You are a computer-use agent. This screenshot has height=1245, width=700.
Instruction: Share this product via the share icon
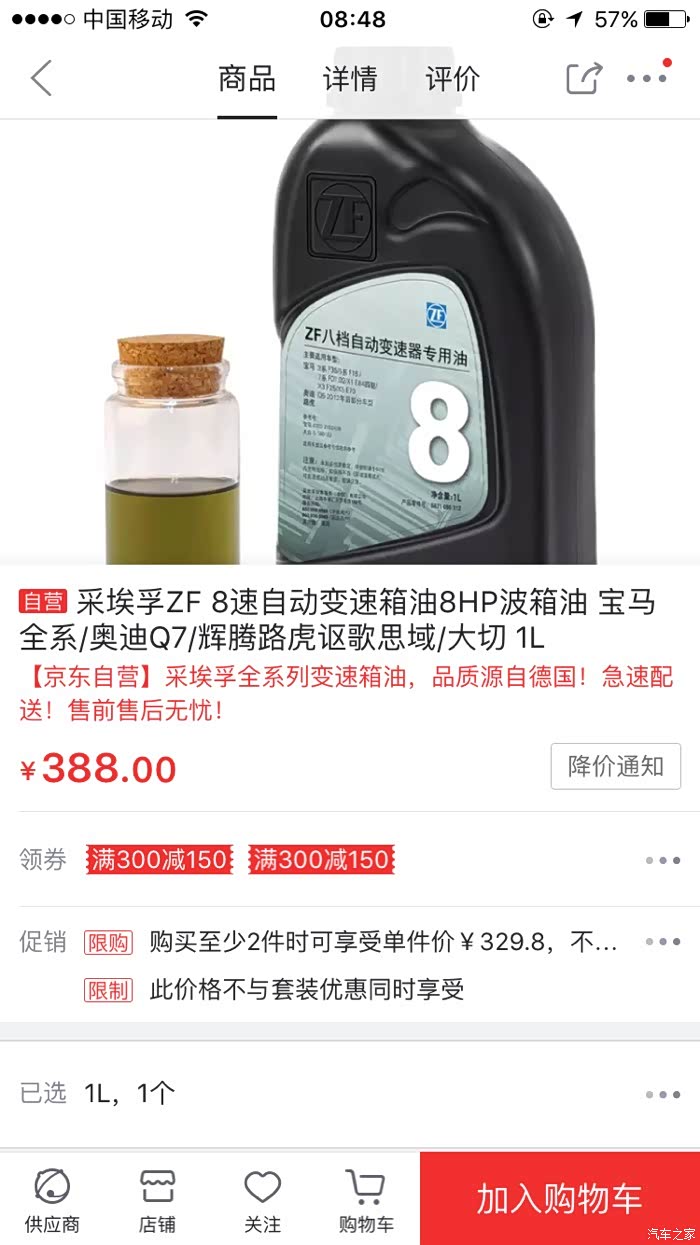(x=584, y=78)
